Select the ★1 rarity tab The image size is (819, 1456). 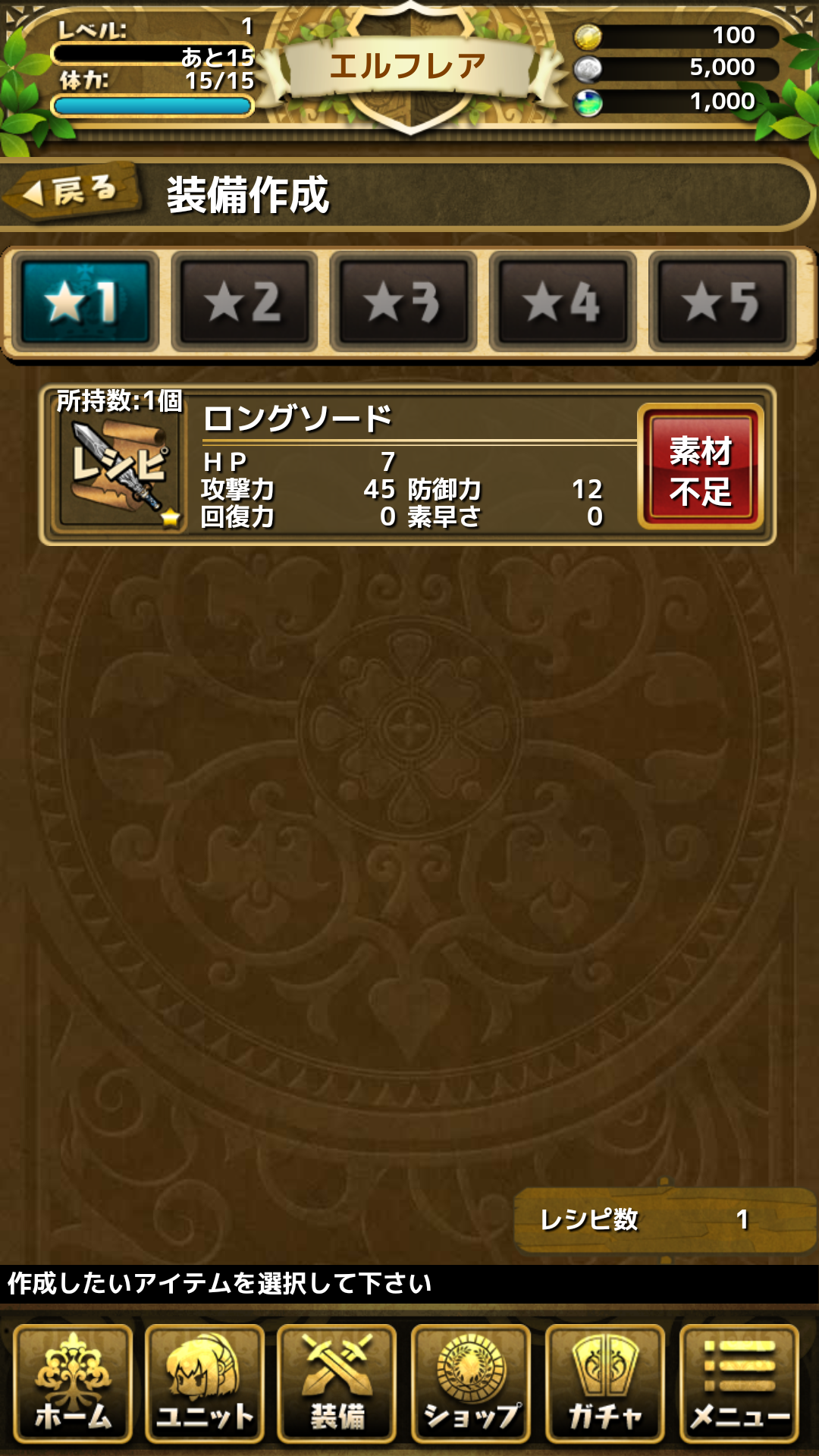tap(84, 302)
